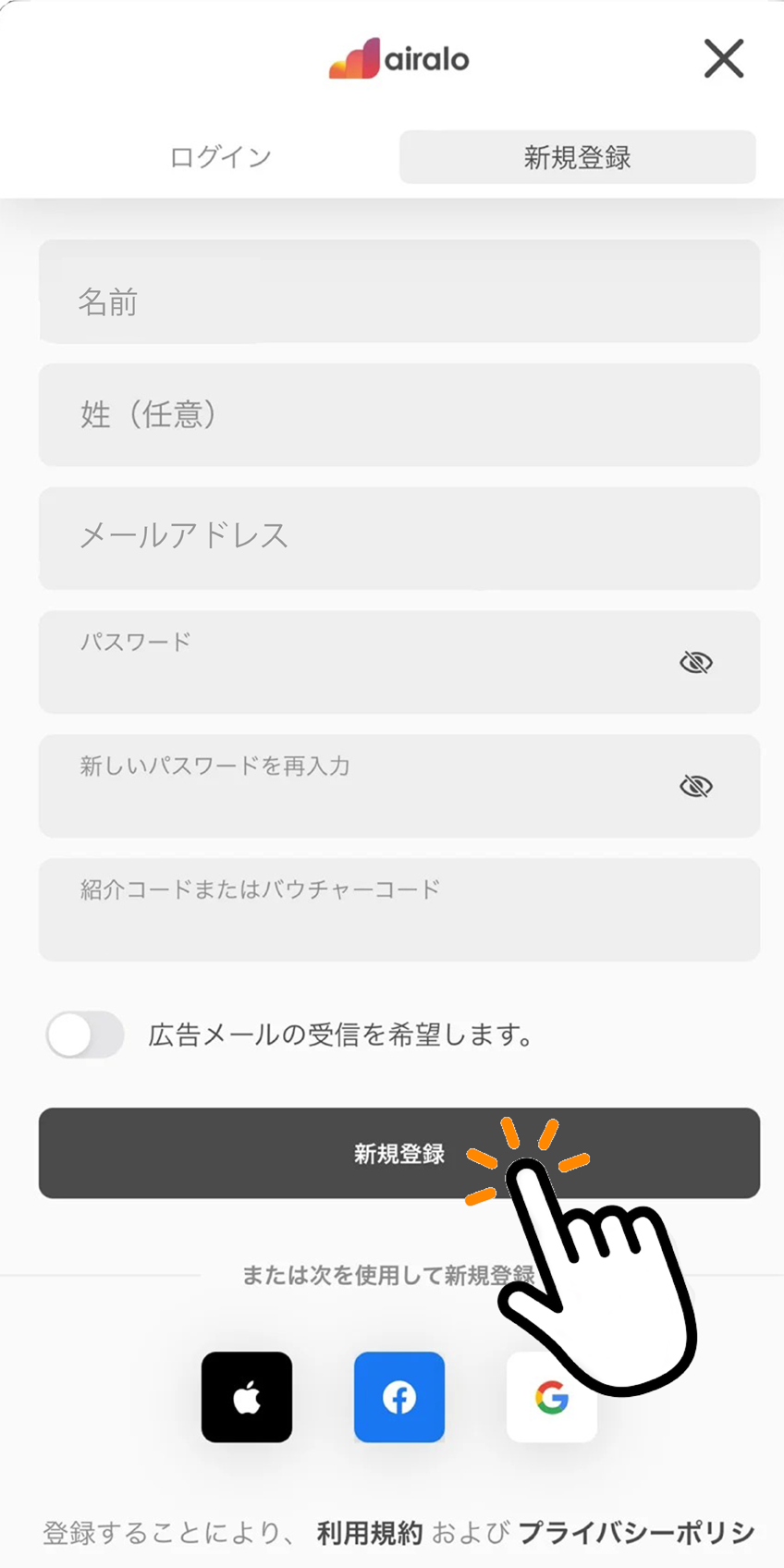Image resolution: width=784 pixels, height=1568 pixels.
Task: Open the プライバシーポリシー link
Action: 636,1534
